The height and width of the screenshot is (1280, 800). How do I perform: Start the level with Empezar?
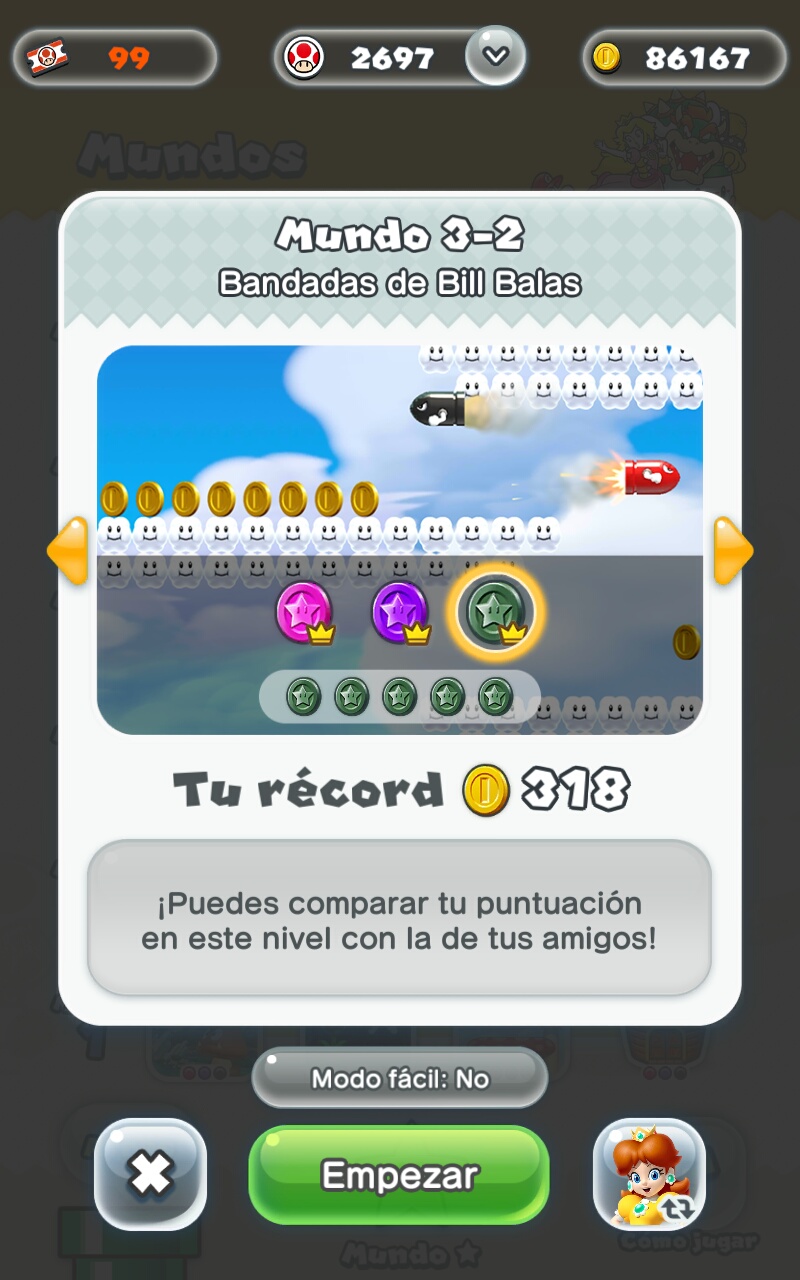coord(399,1174)
